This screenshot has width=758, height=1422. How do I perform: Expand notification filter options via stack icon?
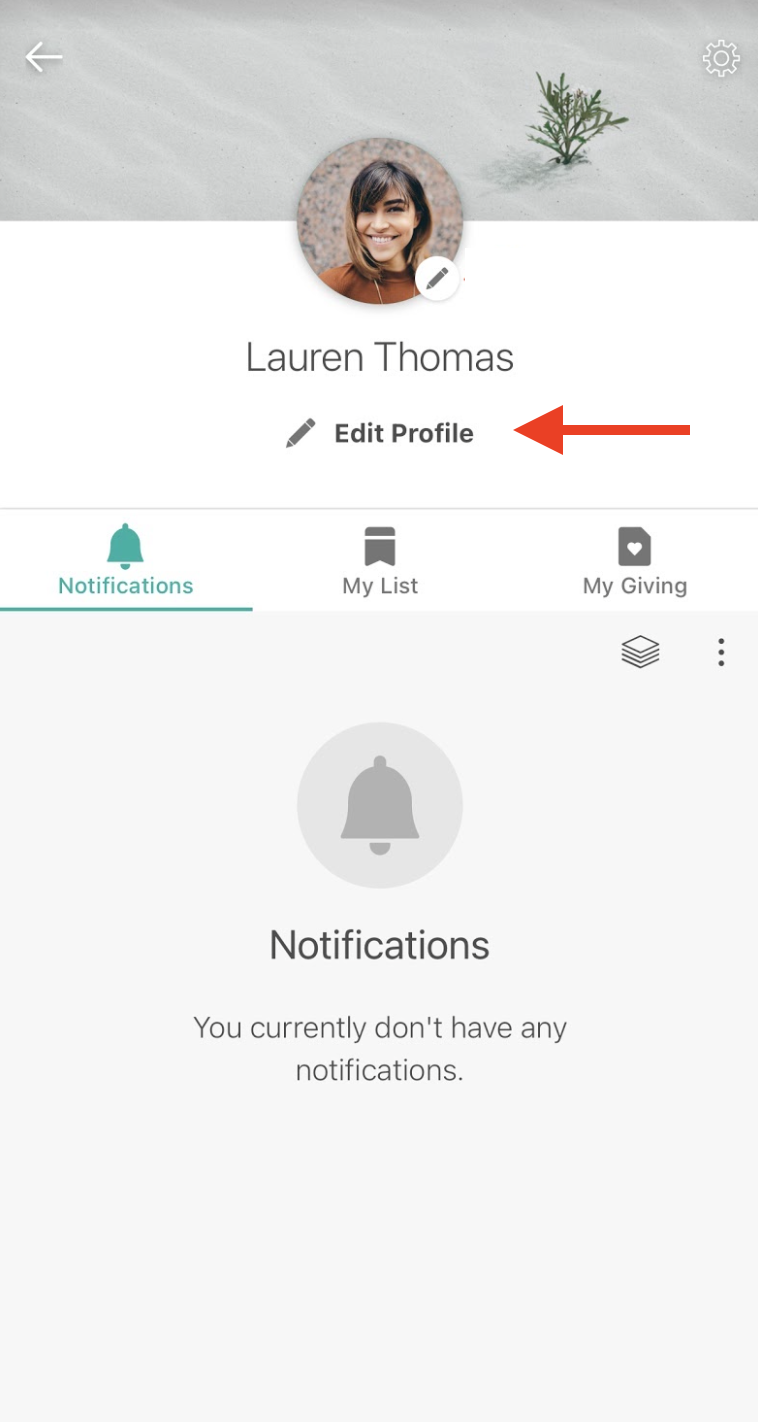[x=639, y=651]
